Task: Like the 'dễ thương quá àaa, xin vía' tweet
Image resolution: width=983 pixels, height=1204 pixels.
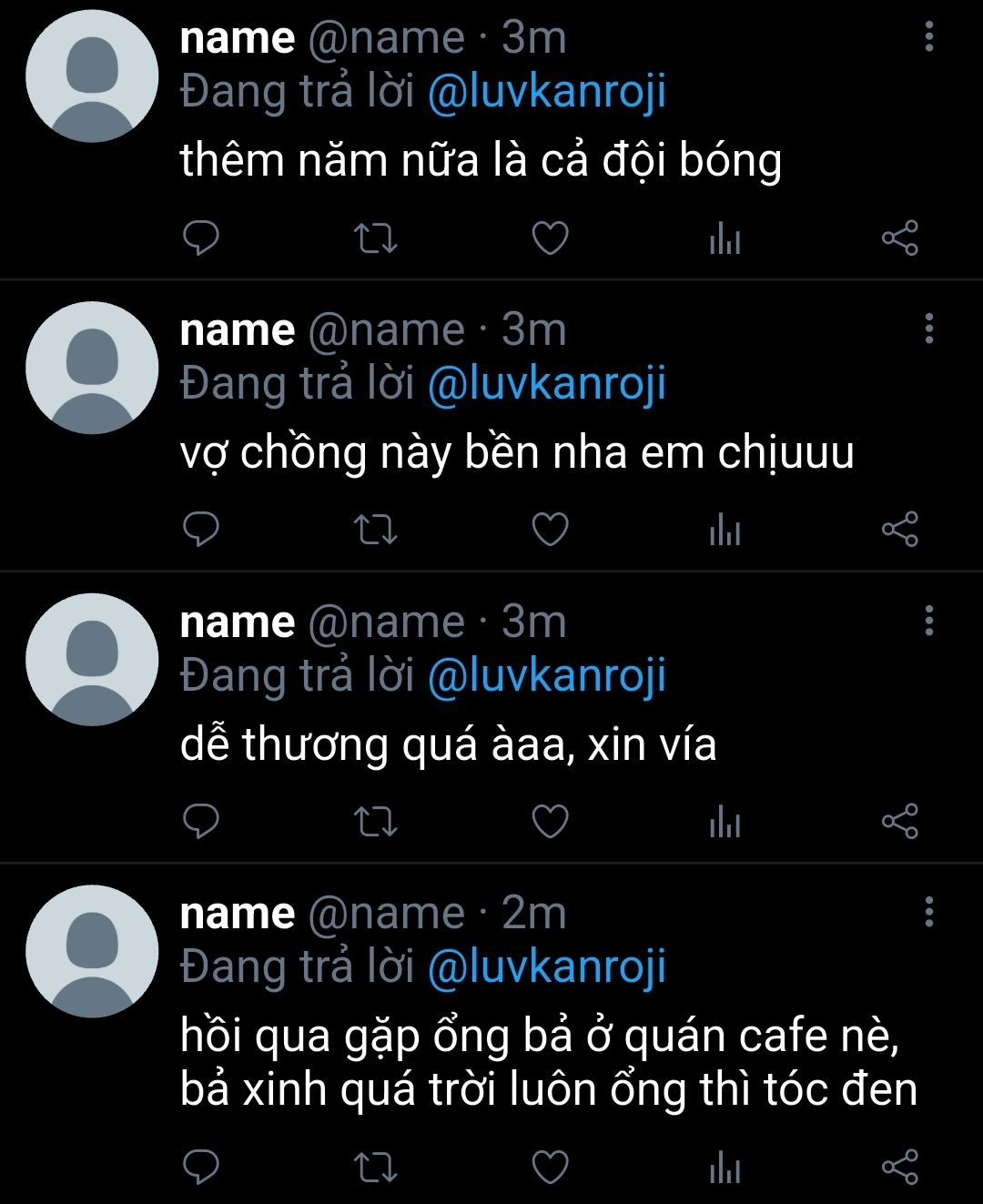Action: 550,822
